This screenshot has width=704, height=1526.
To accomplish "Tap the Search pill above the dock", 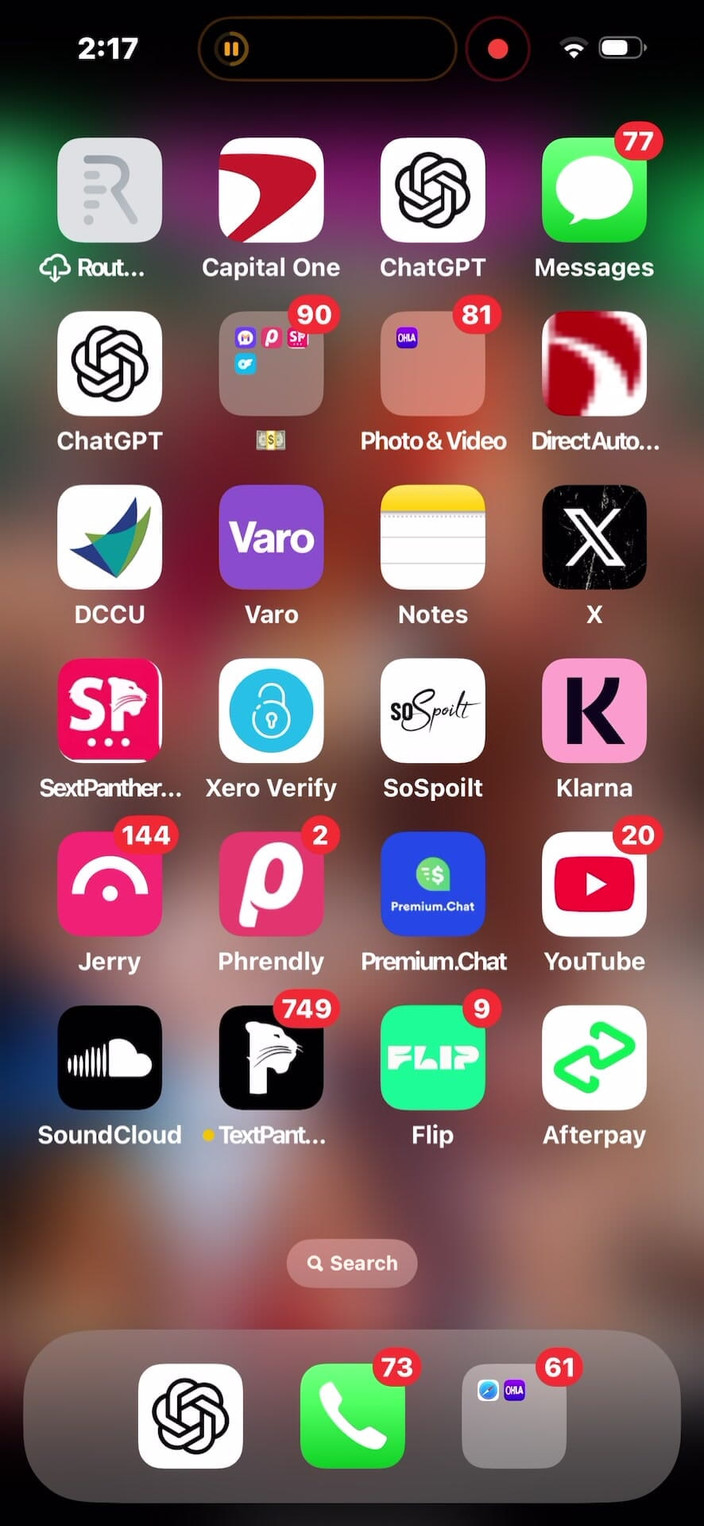I will coord(352,1263).
